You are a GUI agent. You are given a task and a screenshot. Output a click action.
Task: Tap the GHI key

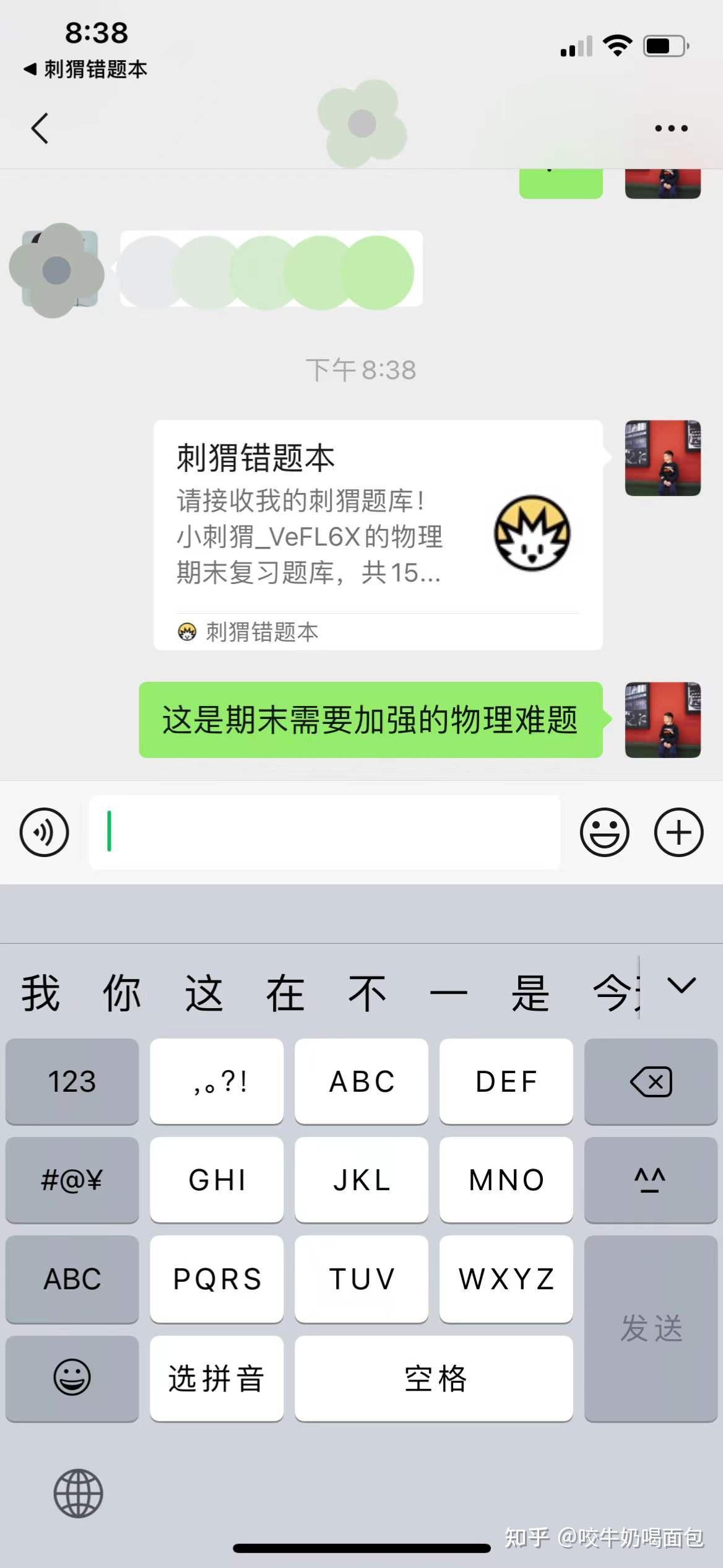click(217, 1180)
